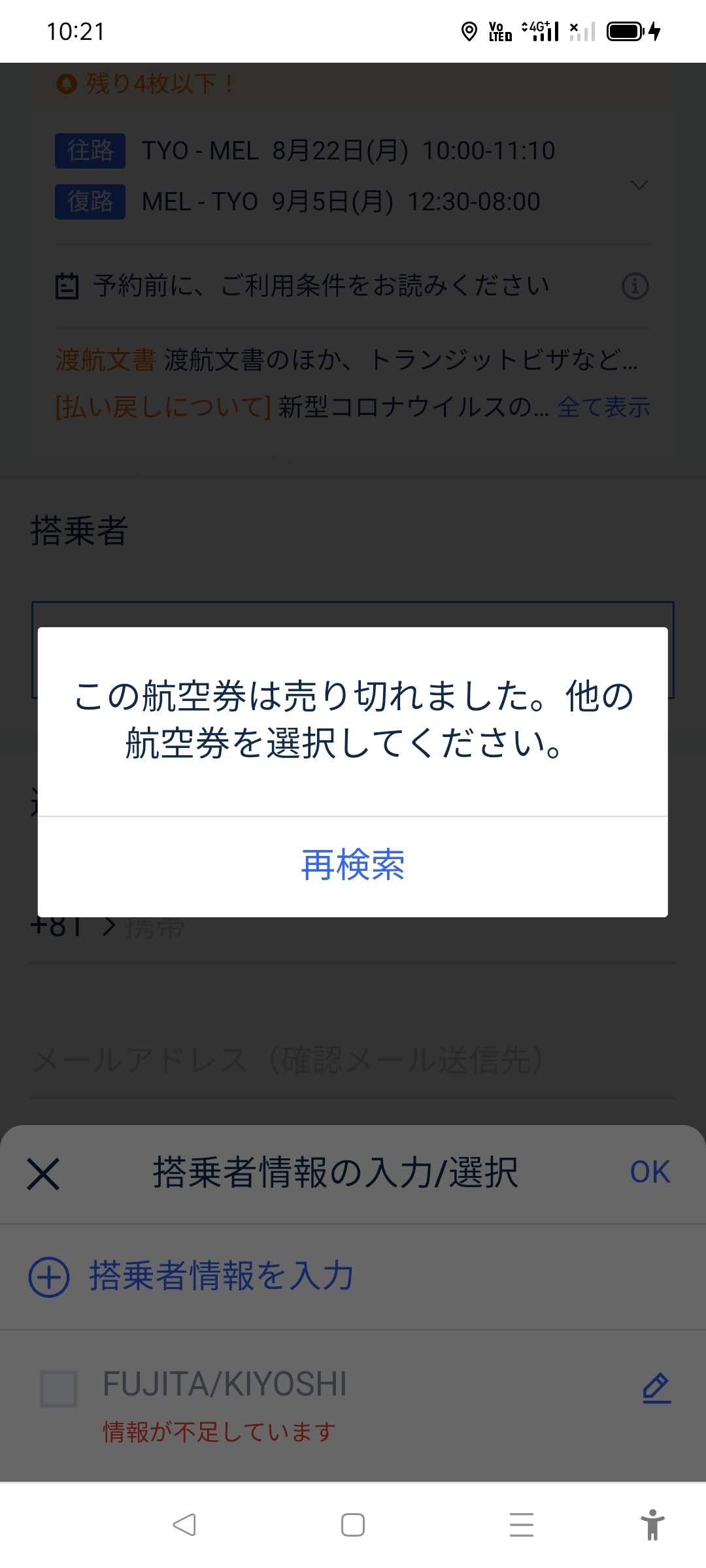Viewport: 706px width, 1568px height.
Task: Edit FUJITA/KIYOSHI passenger details
Action: tap(656, 1387)
